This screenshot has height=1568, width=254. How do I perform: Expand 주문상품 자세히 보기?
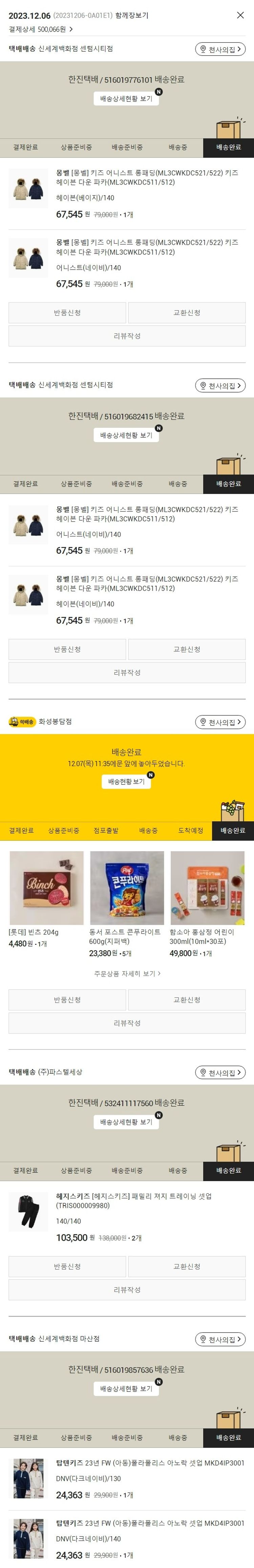point(127,973)
